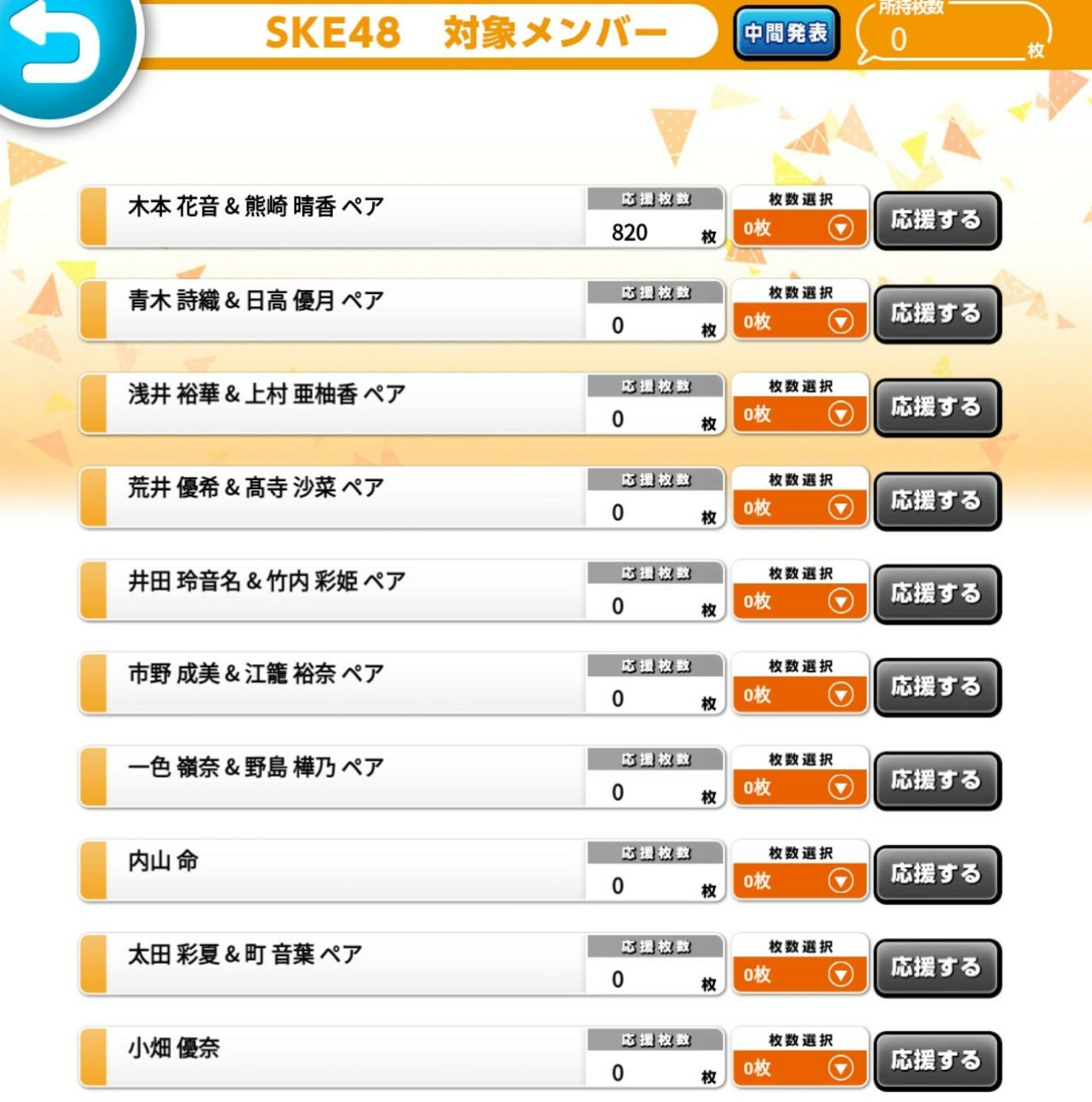Tap 応援する for 市野 成美 & 江籠 裕奈 ペア
This screenshot has width=1092, height=1102.
936,687
